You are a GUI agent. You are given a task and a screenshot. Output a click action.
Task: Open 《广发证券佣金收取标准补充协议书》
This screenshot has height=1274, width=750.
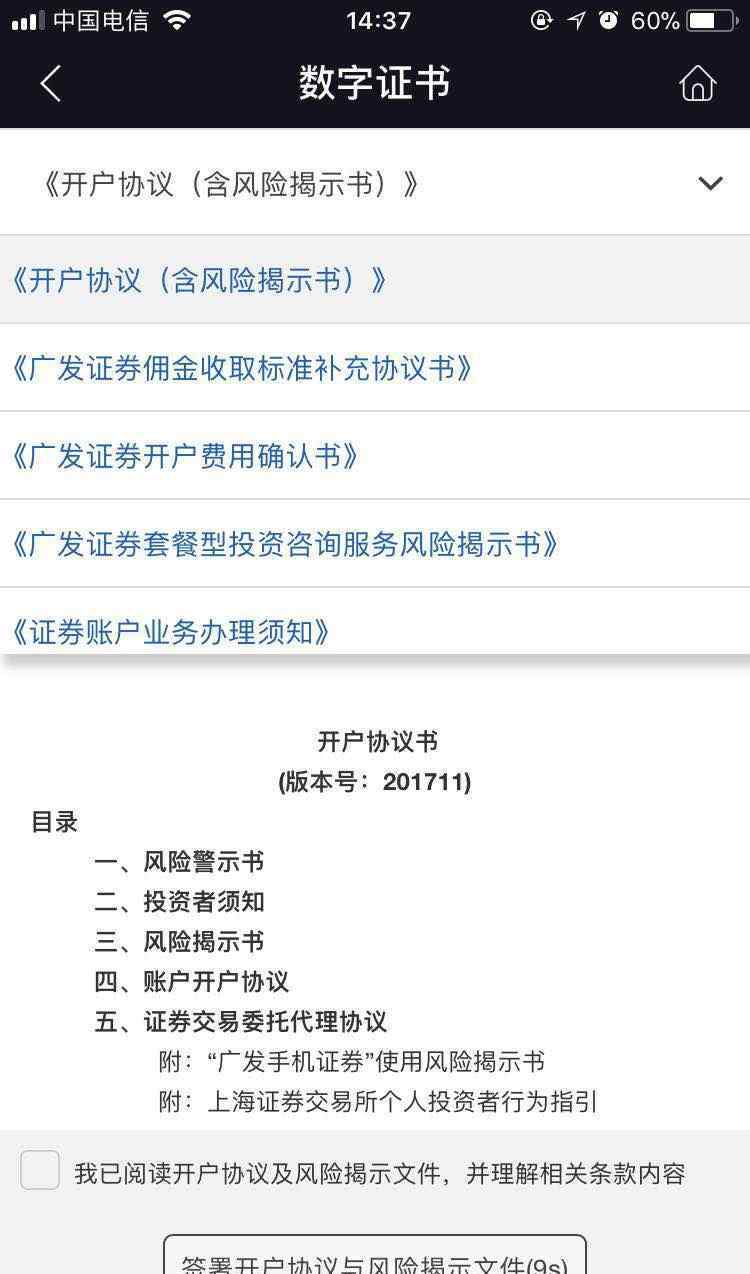coord(242,368)
